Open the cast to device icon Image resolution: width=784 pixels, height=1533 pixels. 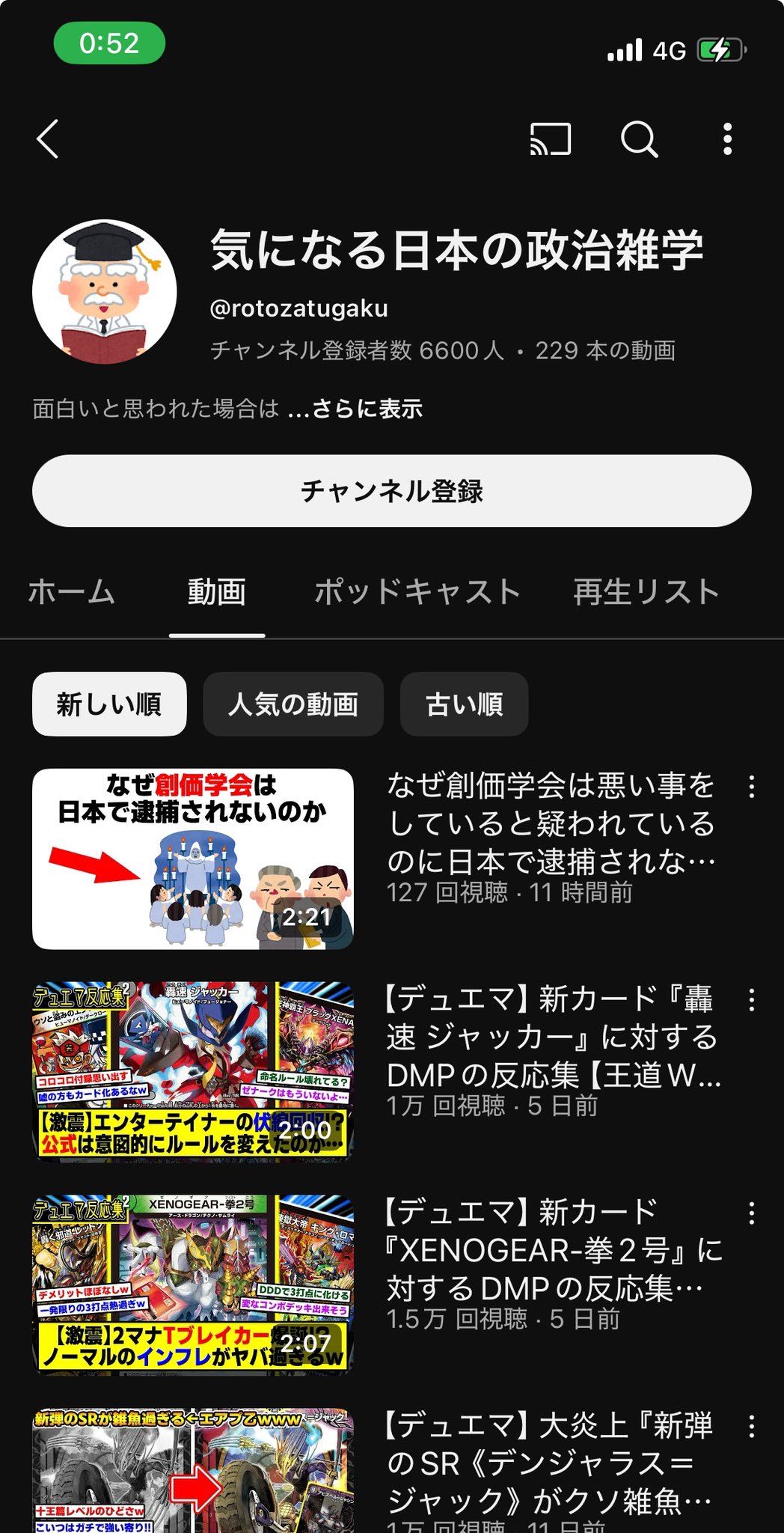551,139
